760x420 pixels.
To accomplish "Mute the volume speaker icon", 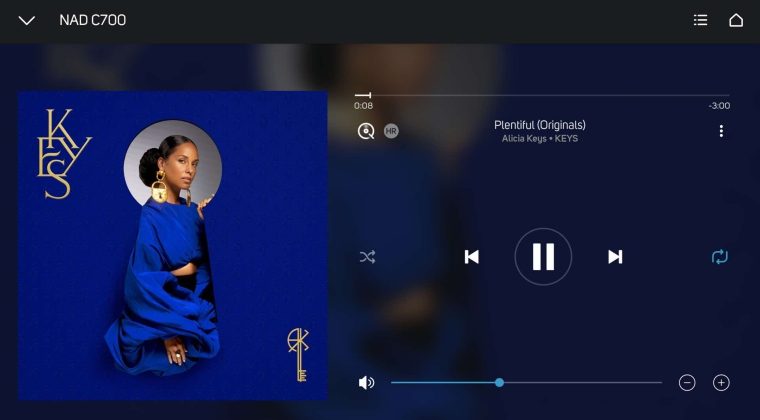I will pyautogui.click(x=367, y=382).
